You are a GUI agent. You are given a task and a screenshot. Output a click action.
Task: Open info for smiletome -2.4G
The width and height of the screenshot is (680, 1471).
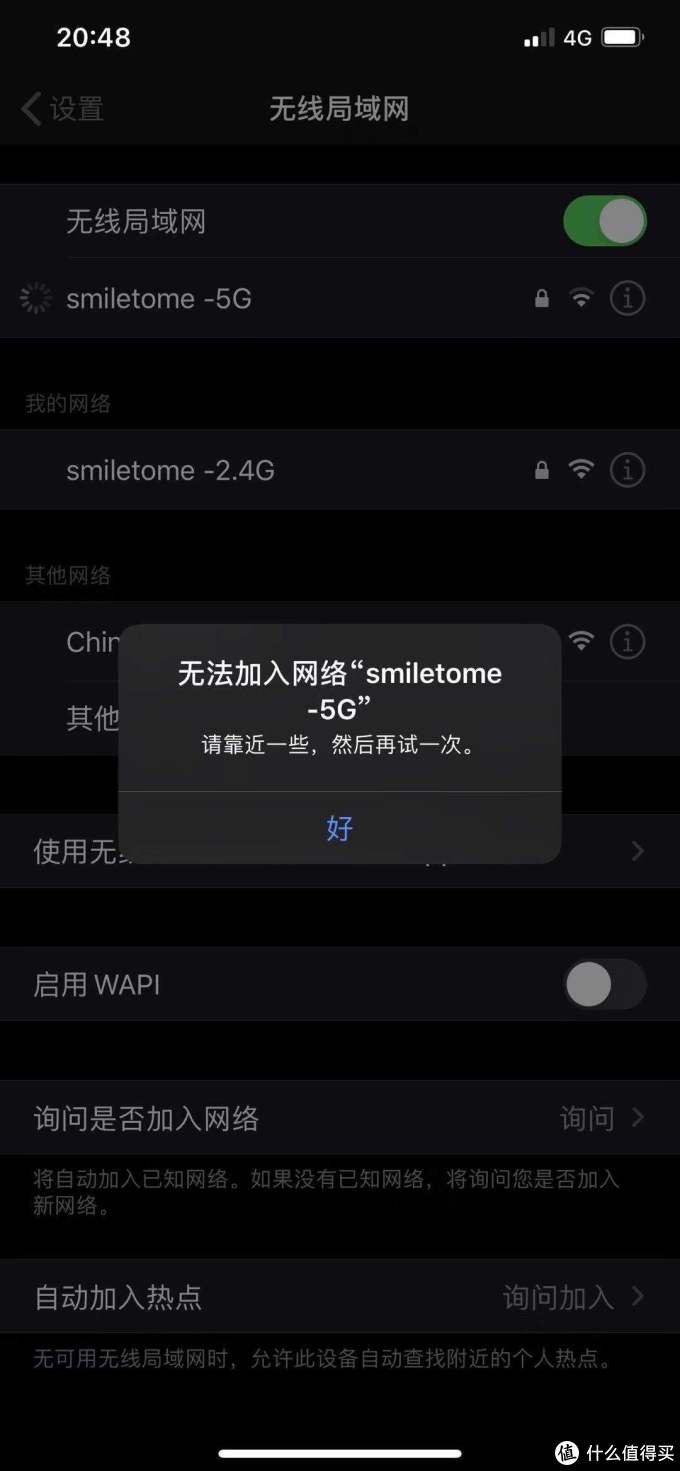(x=627, y=469)
